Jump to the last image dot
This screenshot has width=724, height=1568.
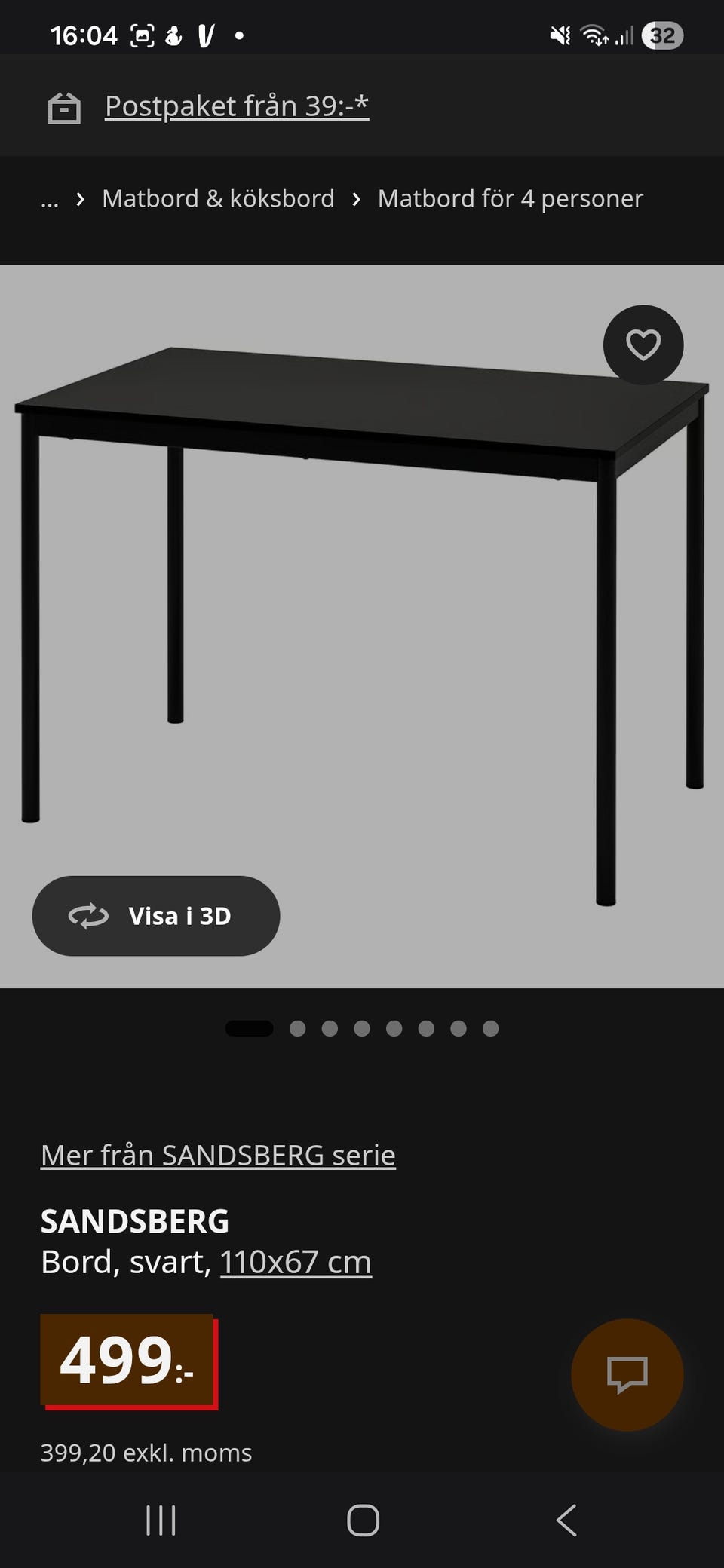491,1029
